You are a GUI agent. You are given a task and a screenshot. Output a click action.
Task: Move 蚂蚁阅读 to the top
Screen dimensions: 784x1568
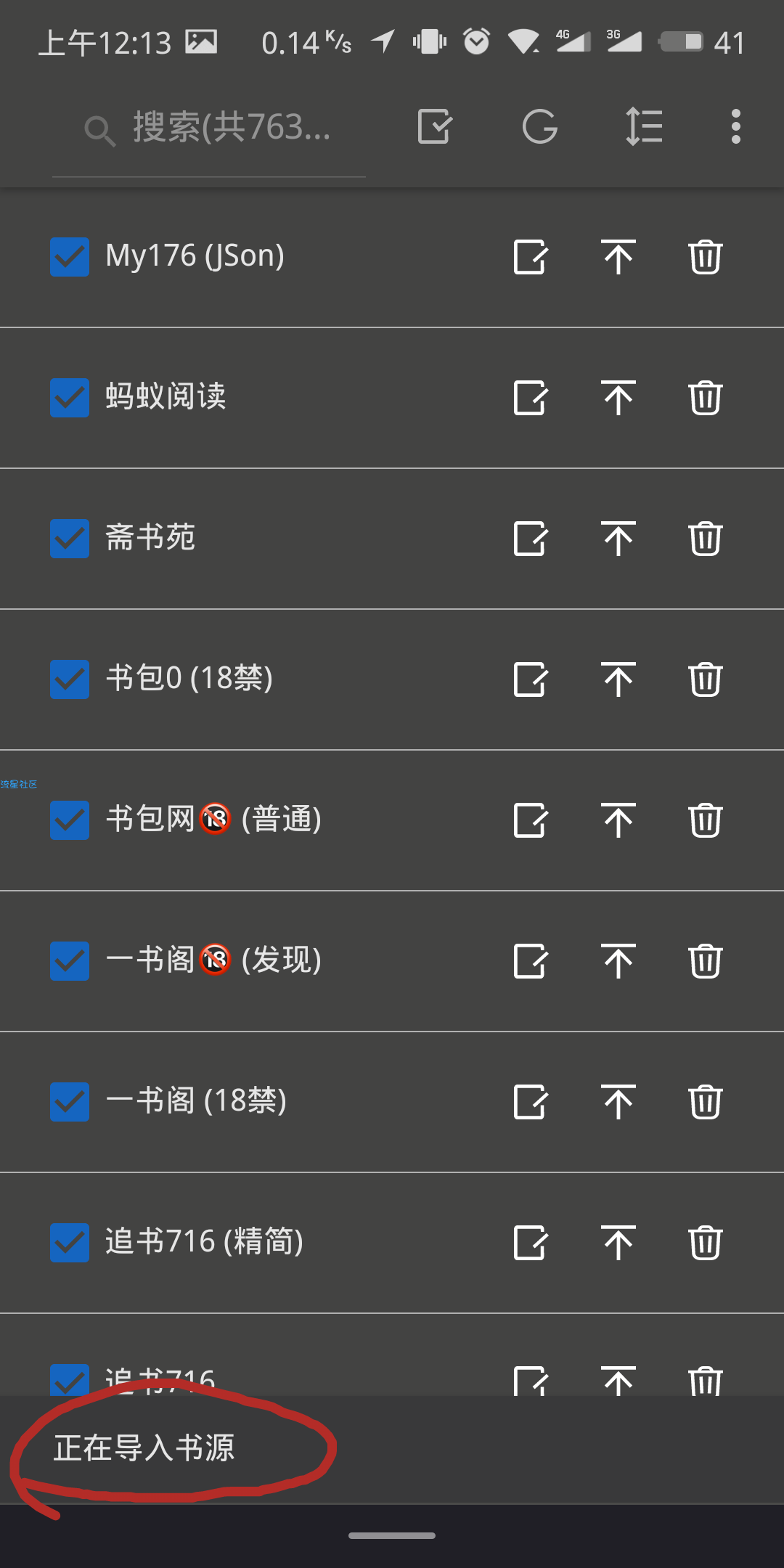[x=618, y=398]
